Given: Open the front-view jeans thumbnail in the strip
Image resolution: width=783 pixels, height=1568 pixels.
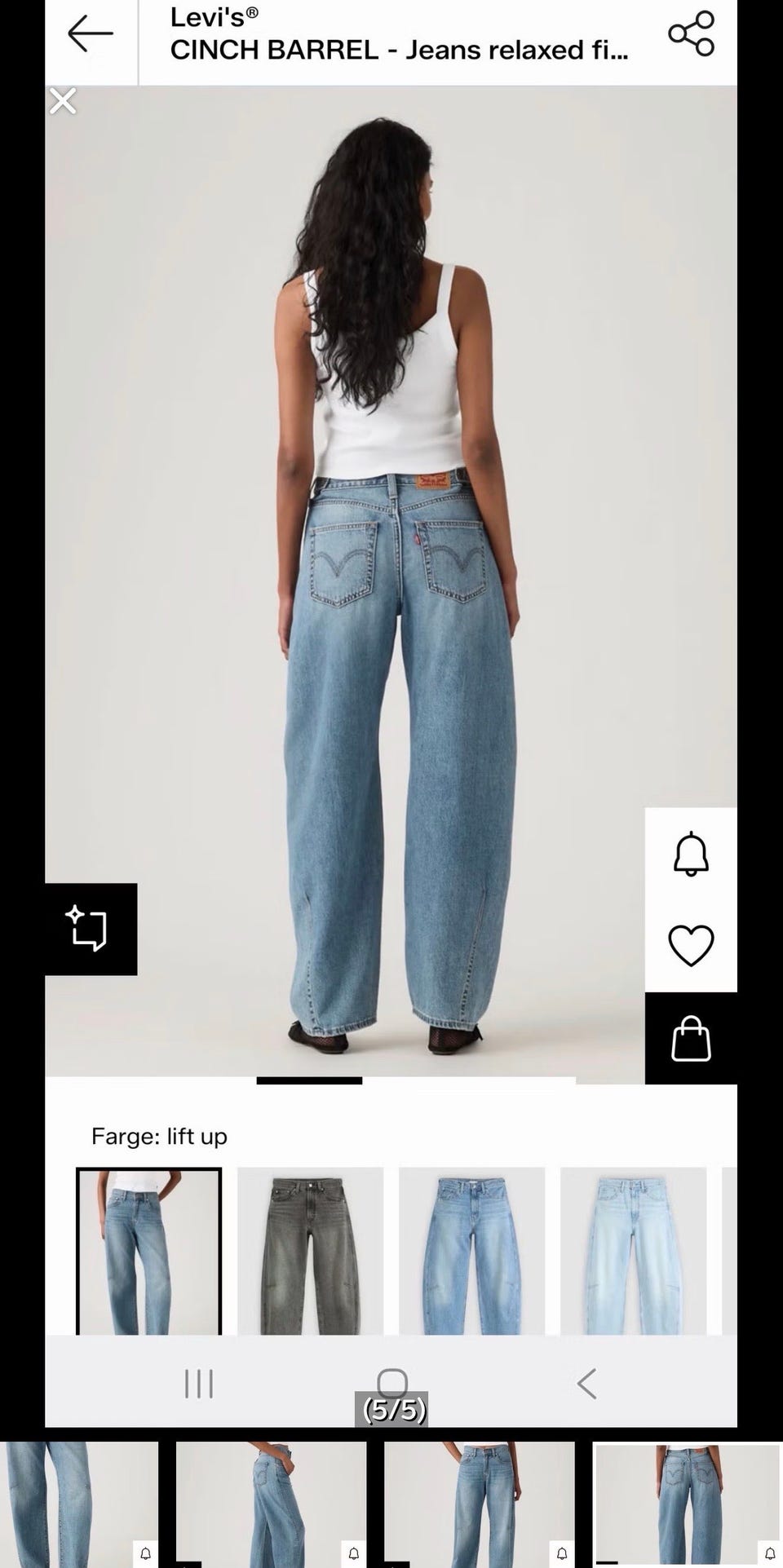Looking at the screenshot, I should 480,1504.
